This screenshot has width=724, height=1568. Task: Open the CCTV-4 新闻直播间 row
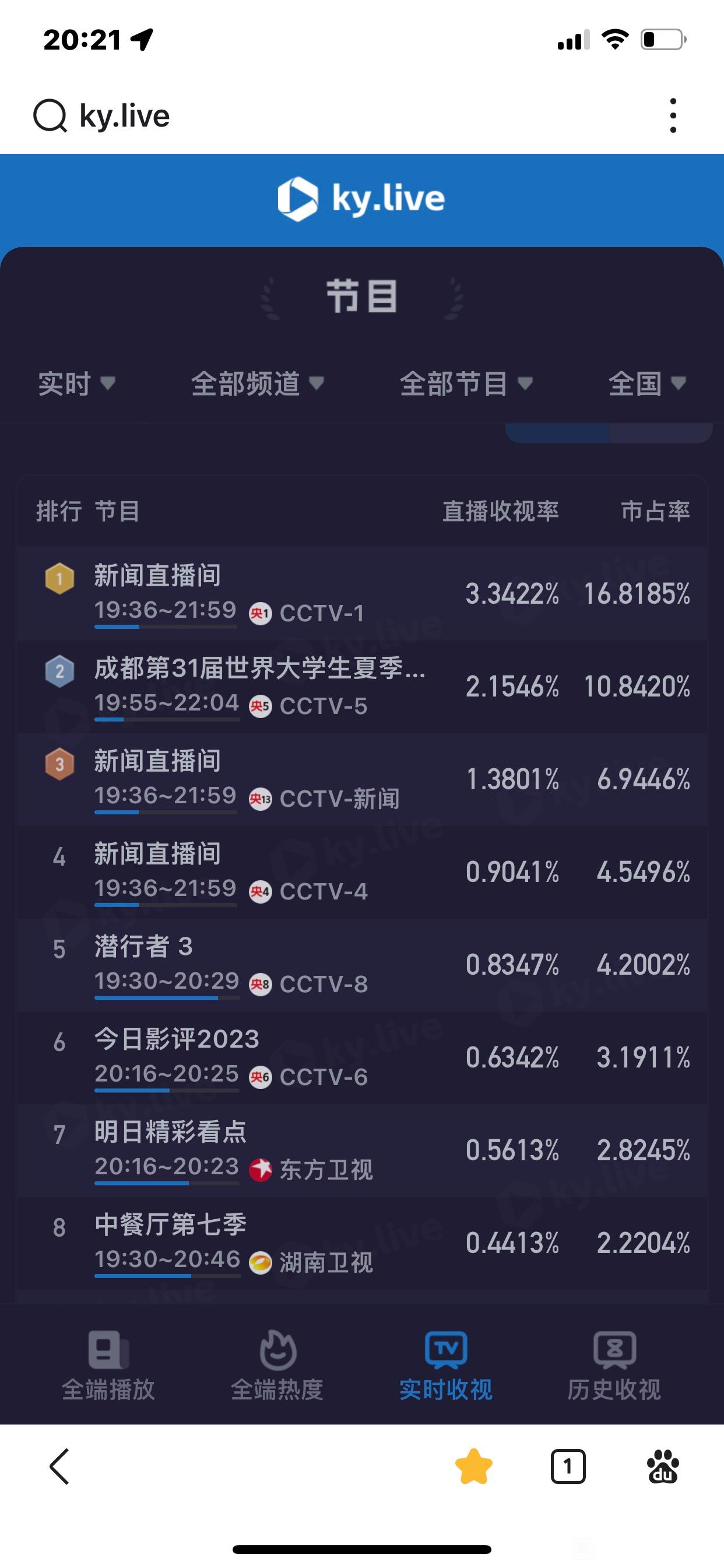[x=362, y=871]
